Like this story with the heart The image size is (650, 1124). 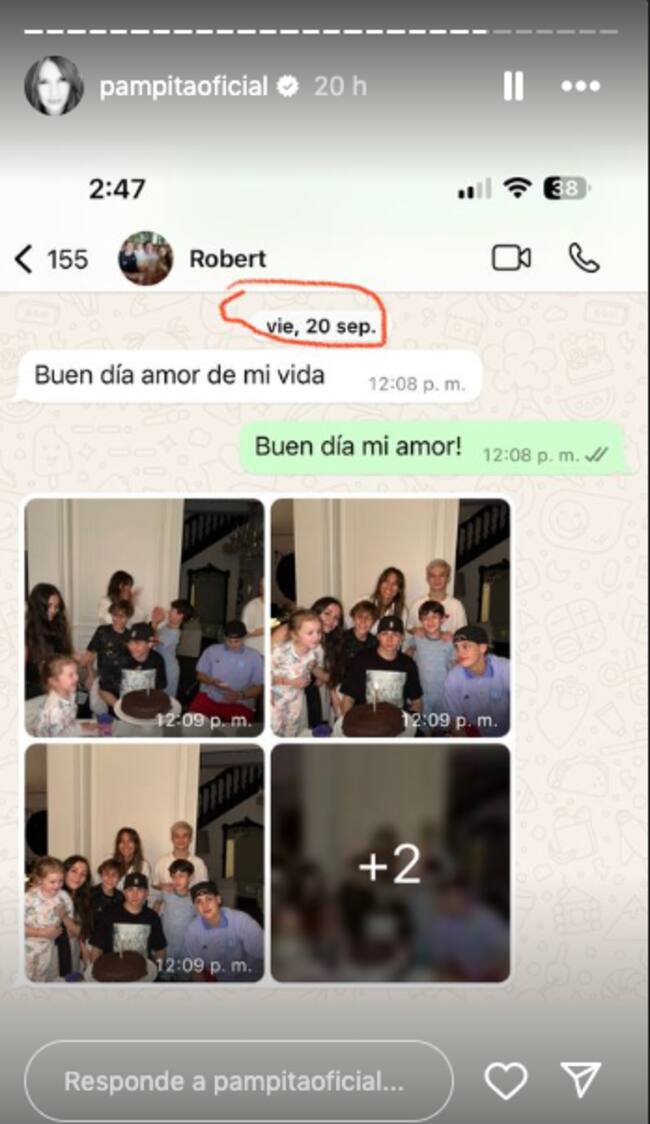tap(506, 1080)
